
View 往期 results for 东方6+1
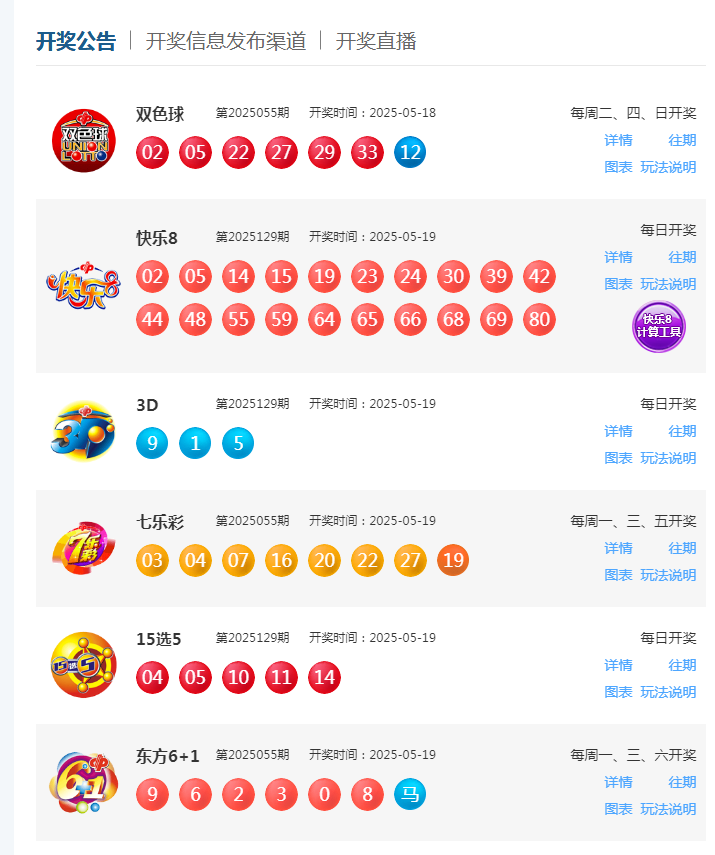682,782
